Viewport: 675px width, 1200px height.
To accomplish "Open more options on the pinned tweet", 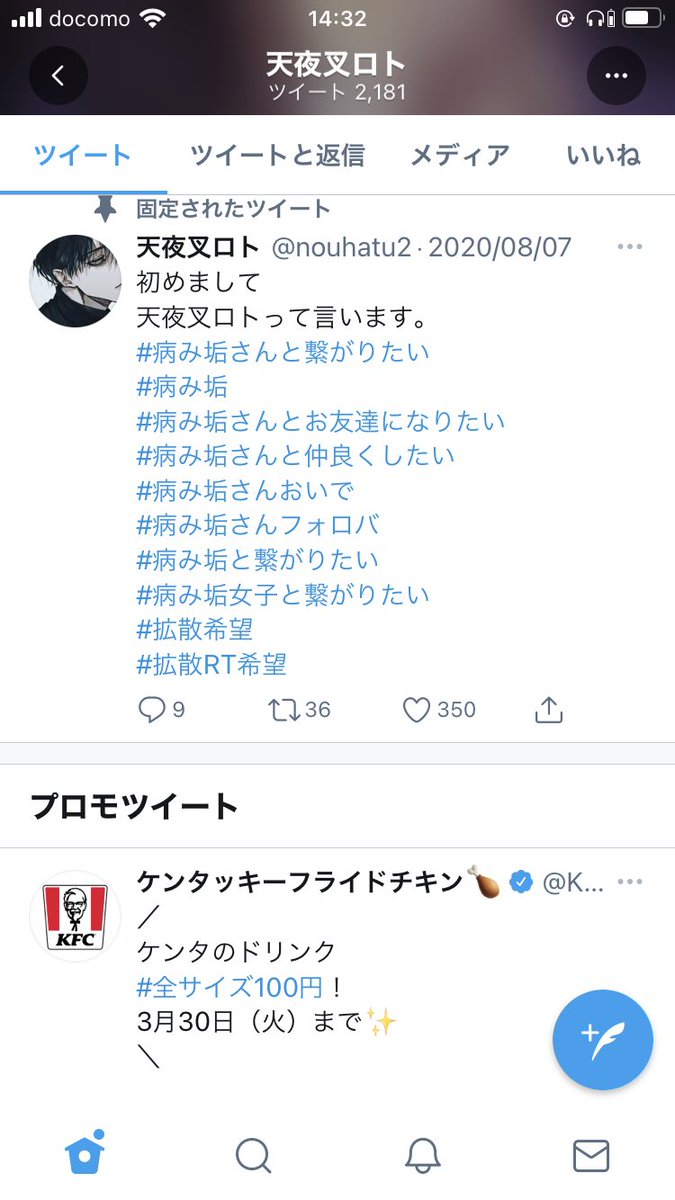I will tap(629, 247).
